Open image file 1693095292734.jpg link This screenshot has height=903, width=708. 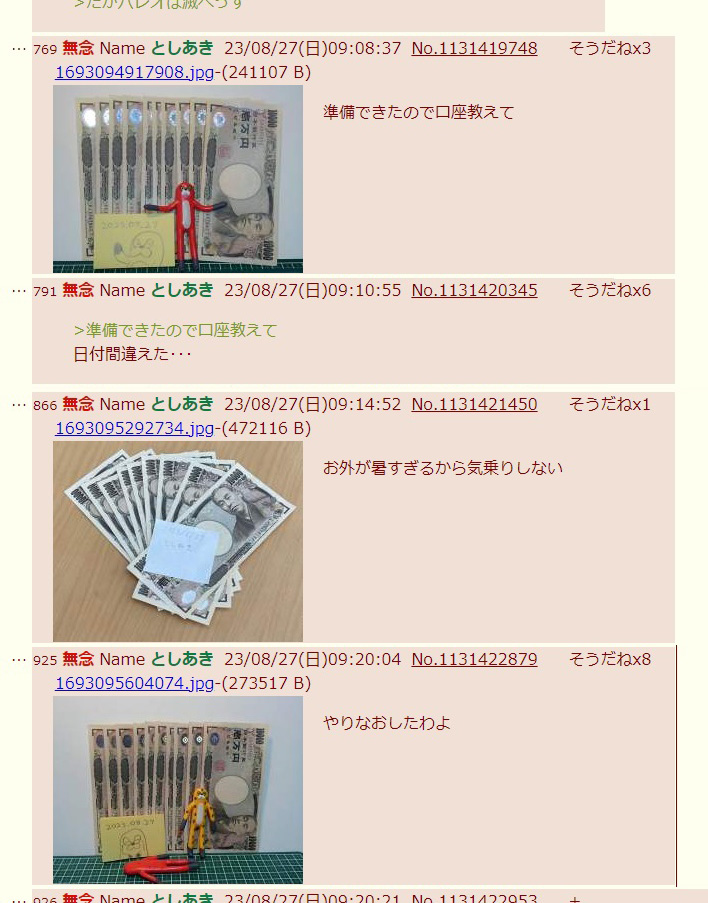134,428
